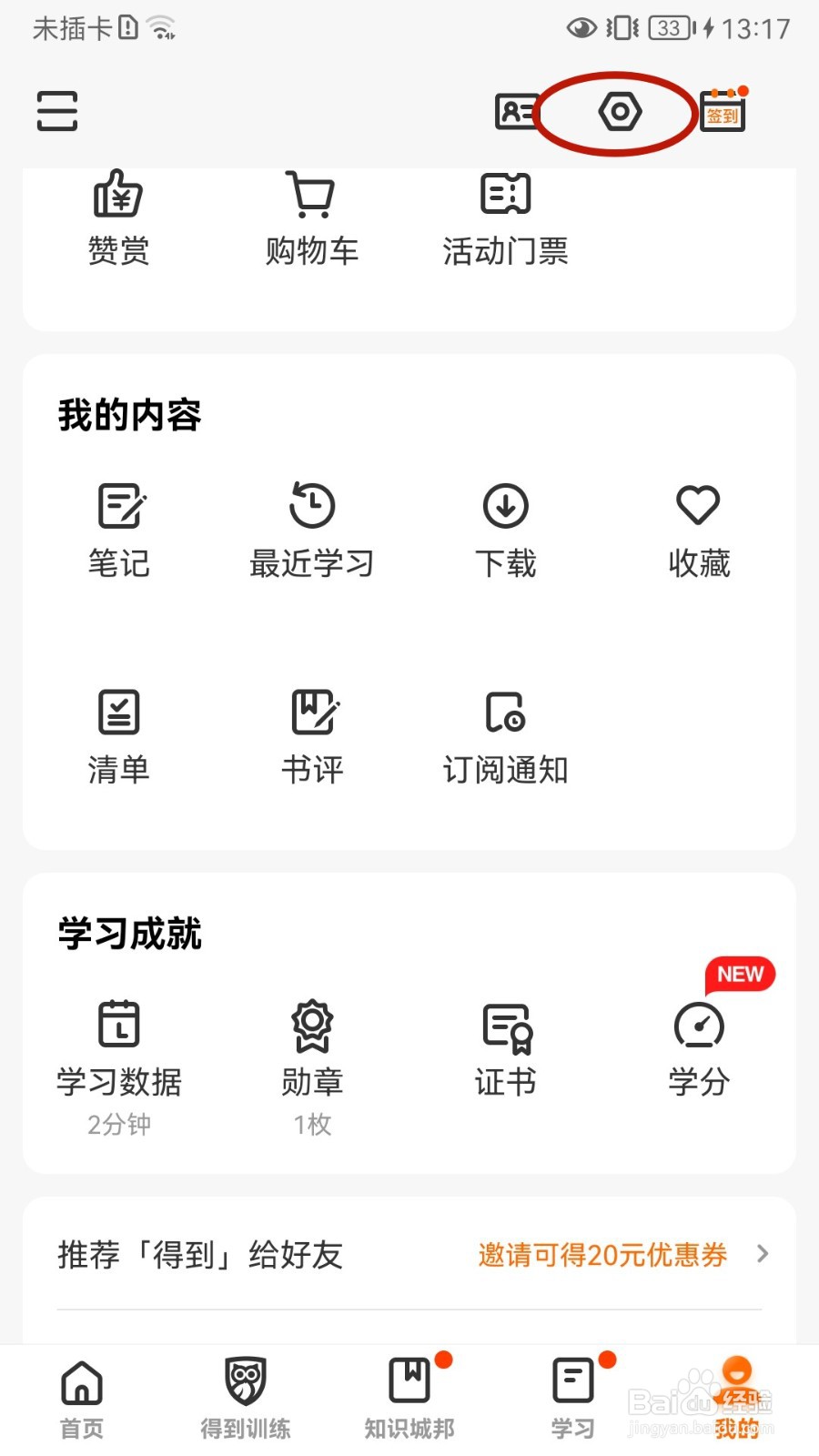Open the hamburger menu icon

[57, 111]
